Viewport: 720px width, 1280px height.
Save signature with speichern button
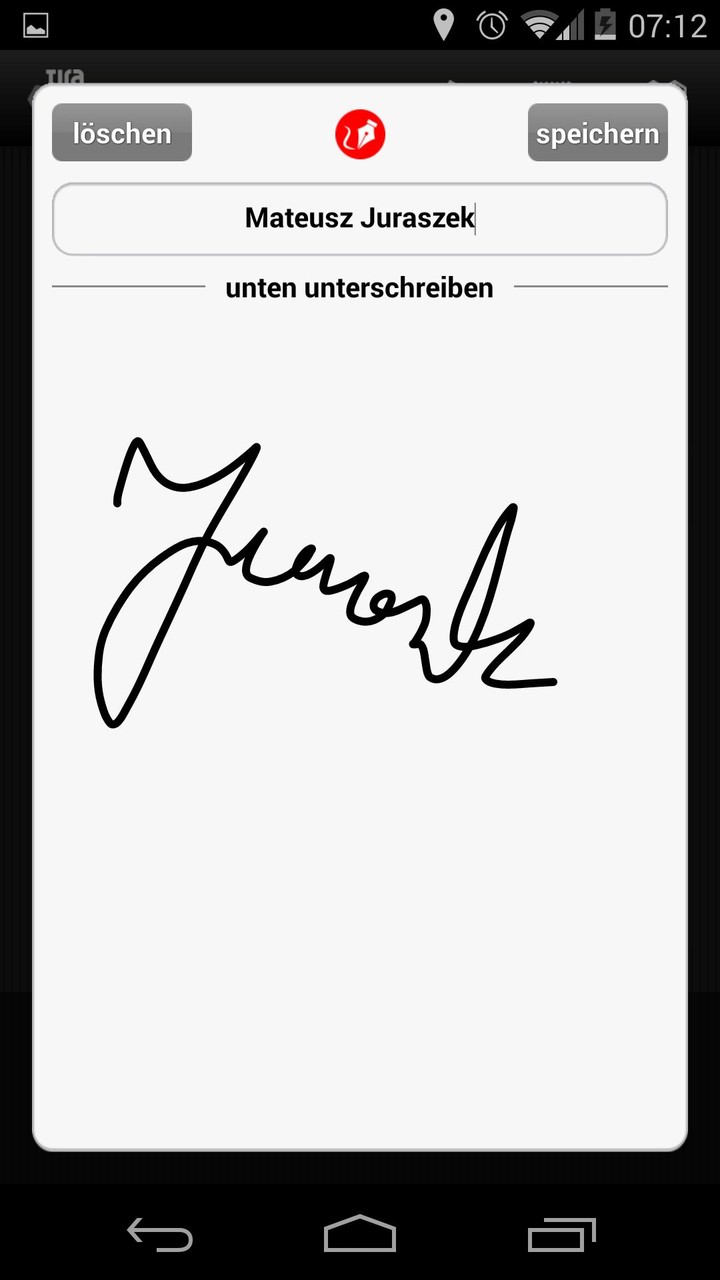coord(597,133)
